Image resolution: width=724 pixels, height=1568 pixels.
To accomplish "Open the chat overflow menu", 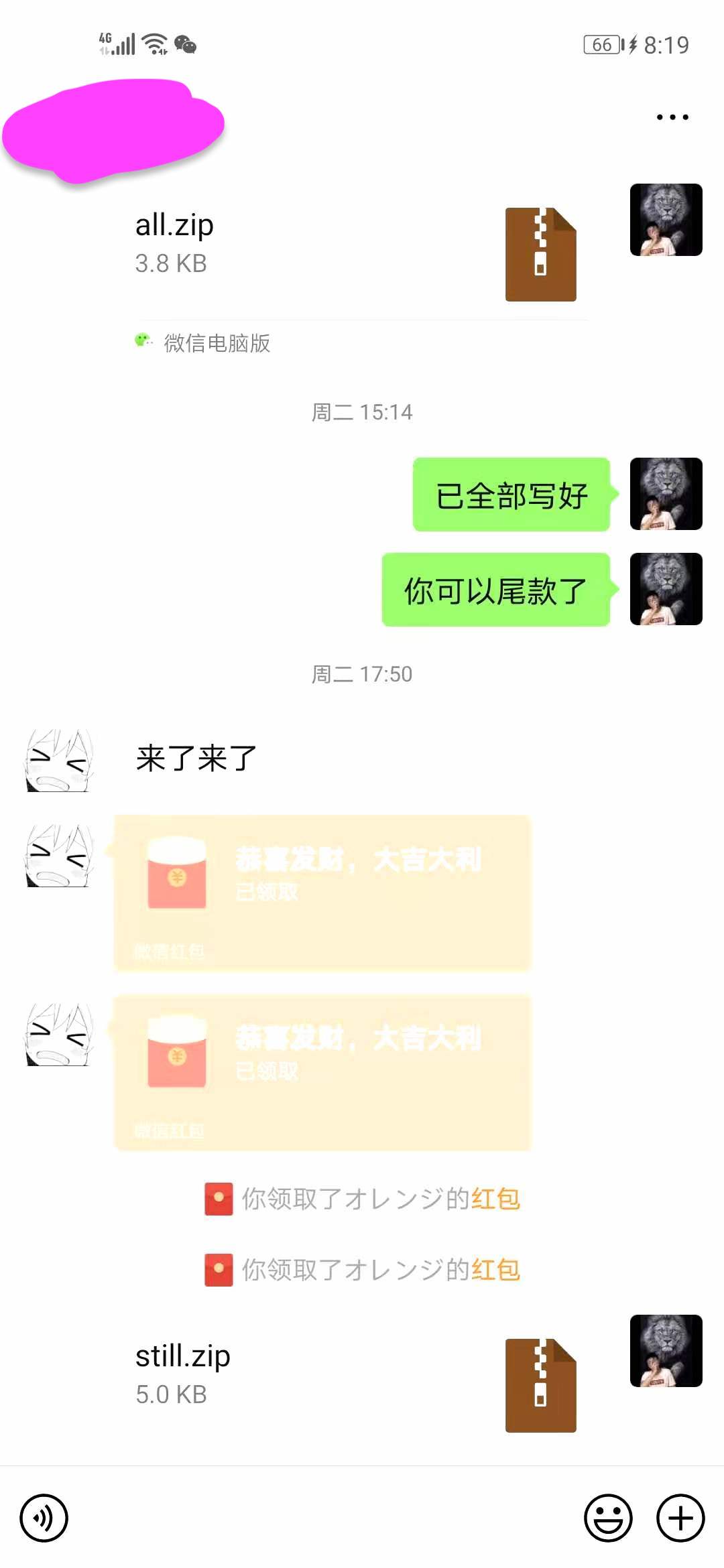I will pos(672,117).
